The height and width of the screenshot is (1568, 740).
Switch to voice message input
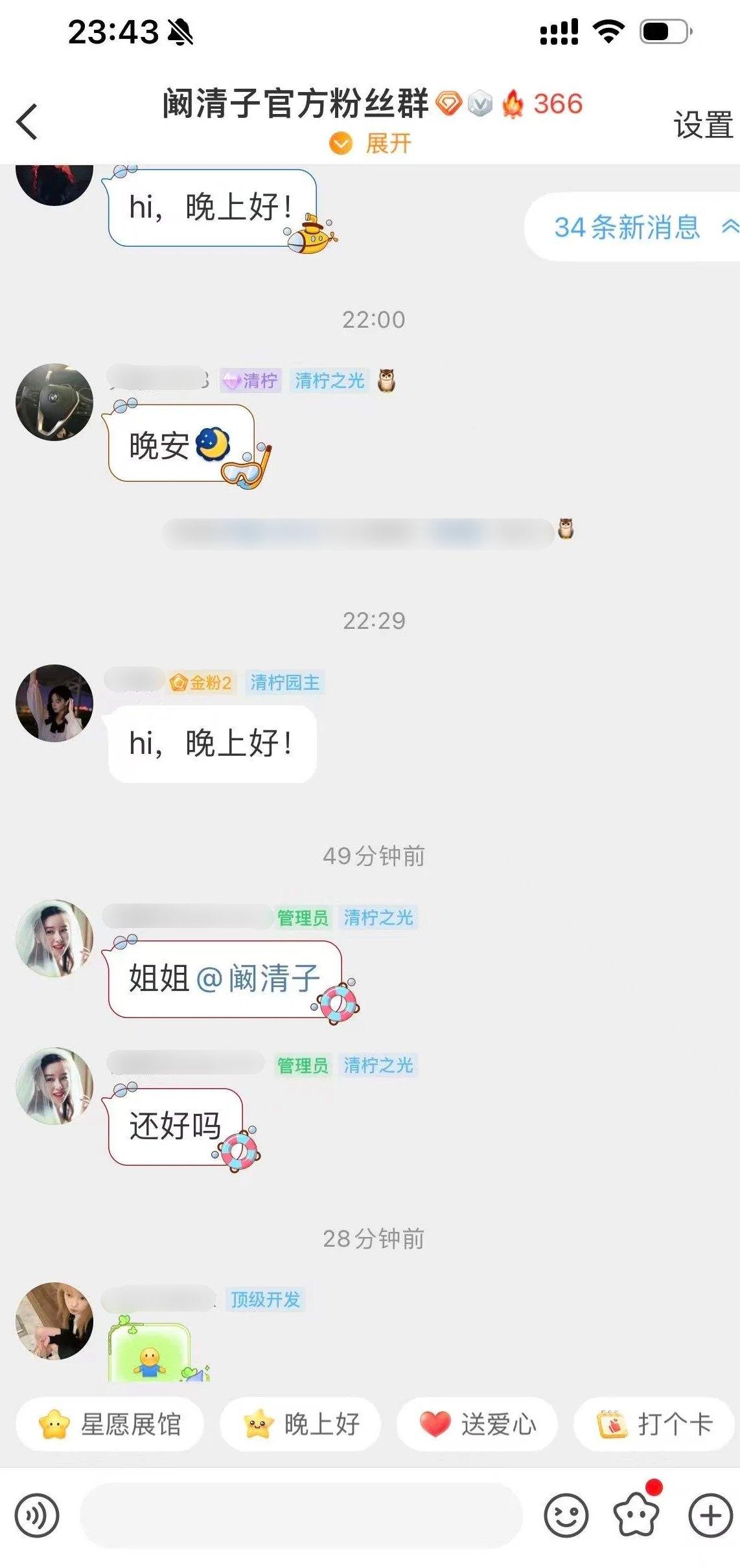(x=37, y=1516)
